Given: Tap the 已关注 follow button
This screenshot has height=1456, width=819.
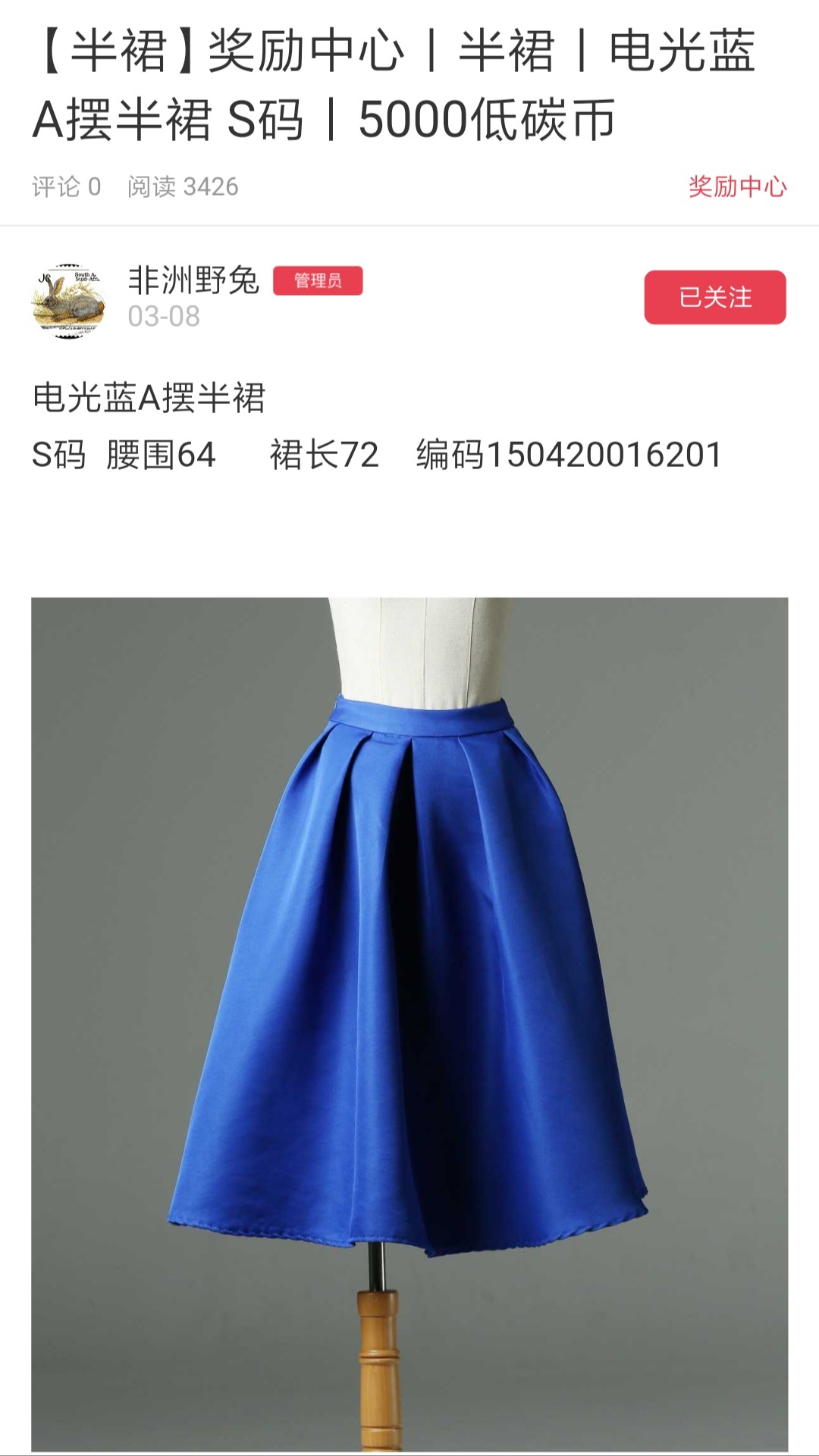Looking at the screenshot, I should tap(715, 297).
